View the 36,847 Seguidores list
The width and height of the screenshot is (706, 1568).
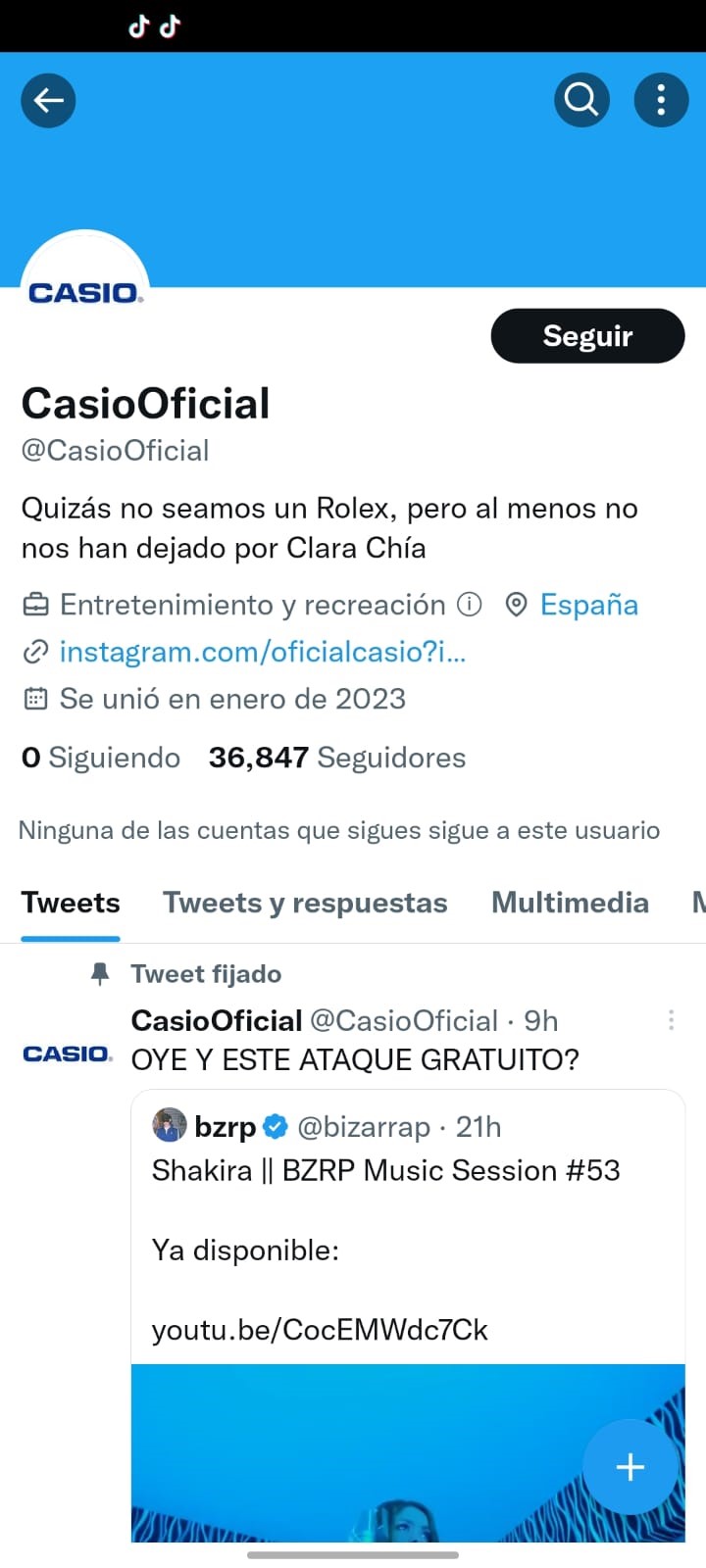click(336, 758)
